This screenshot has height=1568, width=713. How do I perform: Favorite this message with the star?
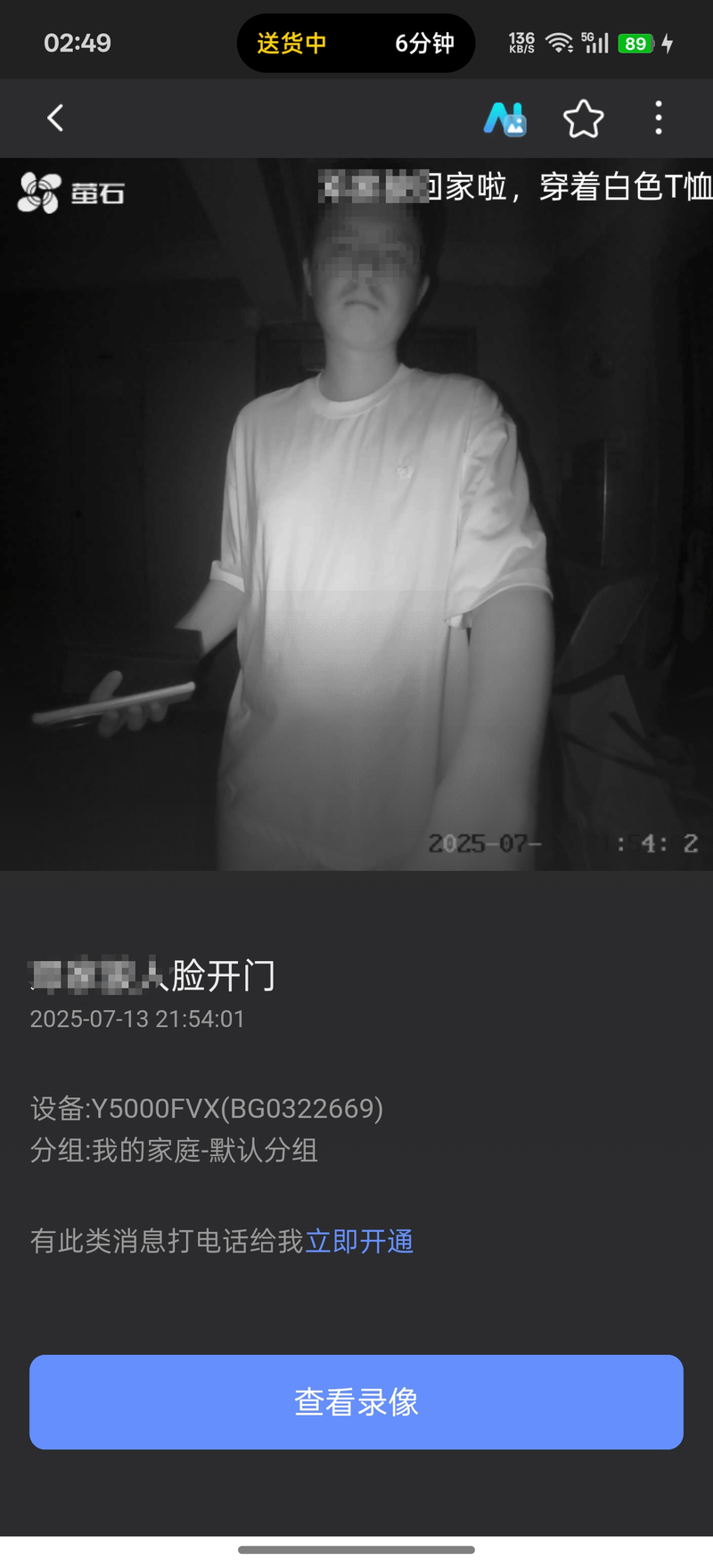[x=584, y=119]
